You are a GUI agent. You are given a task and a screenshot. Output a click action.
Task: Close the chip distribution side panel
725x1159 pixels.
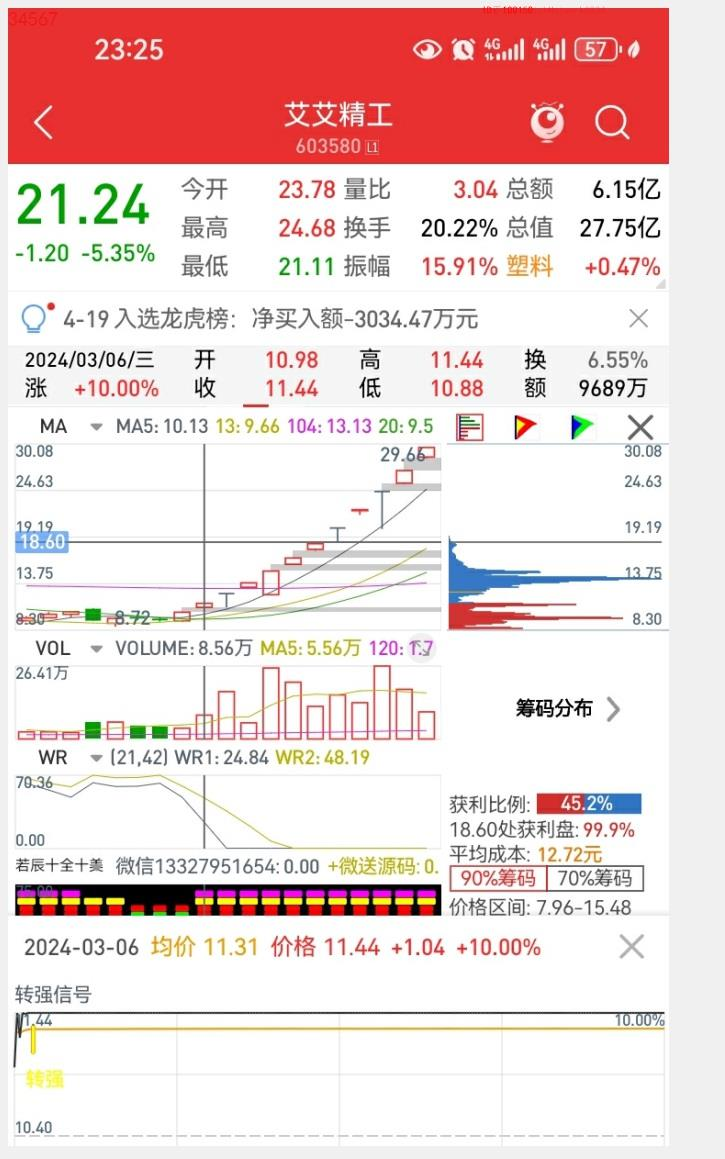(640, 427)
